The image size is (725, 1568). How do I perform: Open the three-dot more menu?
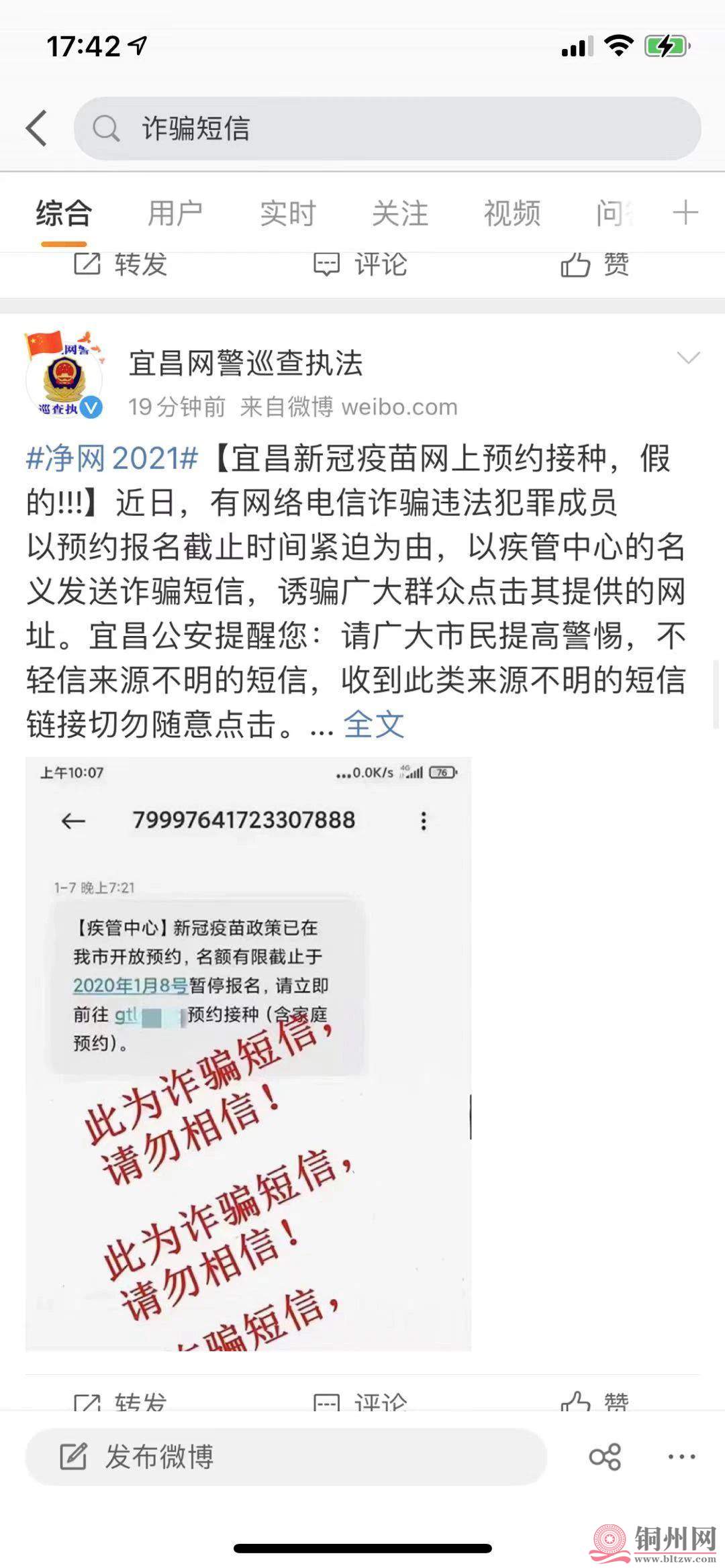coord(681,1457)
